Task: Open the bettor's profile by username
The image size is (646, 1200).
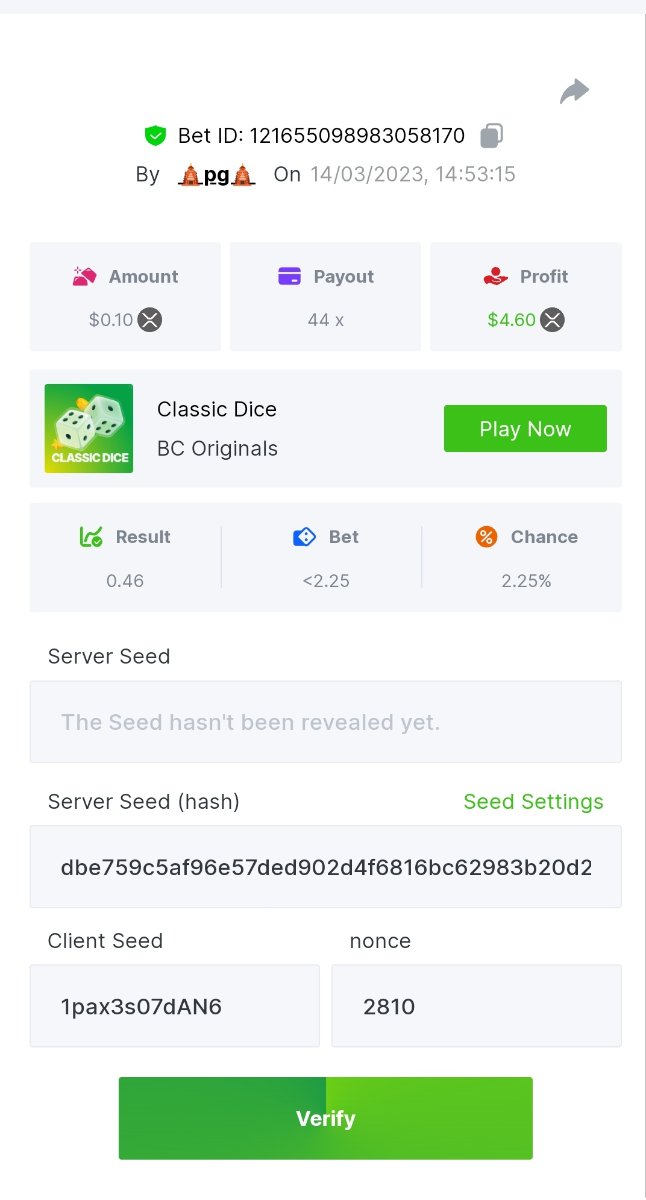Action: click(217, 175)
